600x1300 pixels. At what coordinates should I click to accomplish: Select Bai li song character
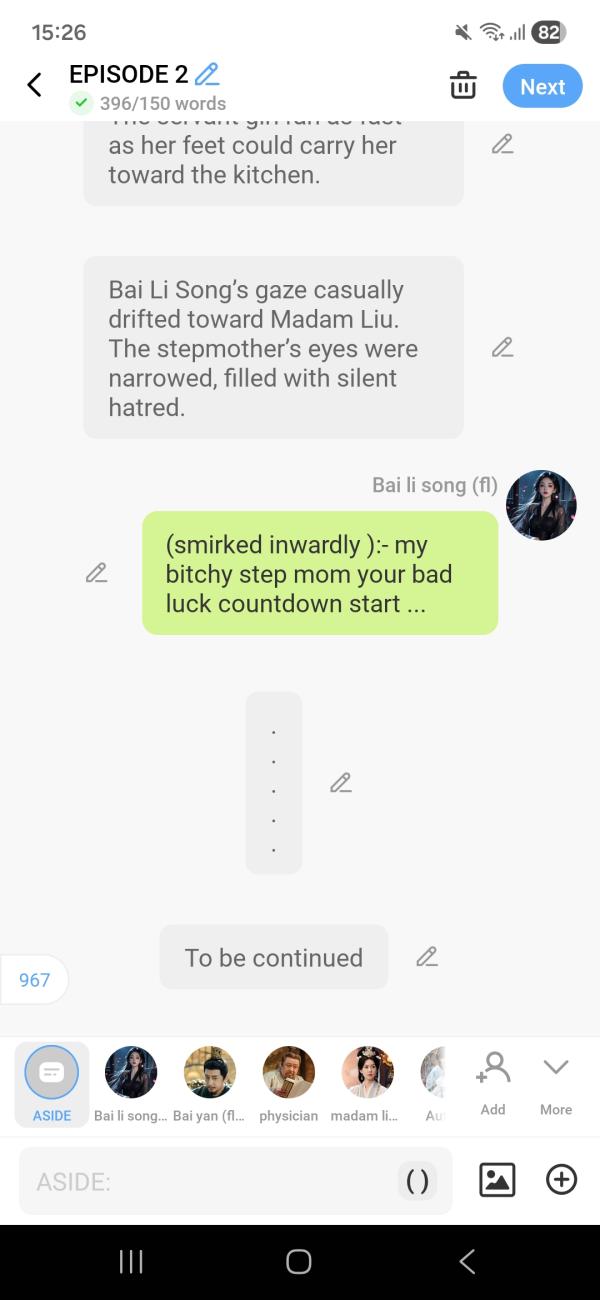(131, 1084)
